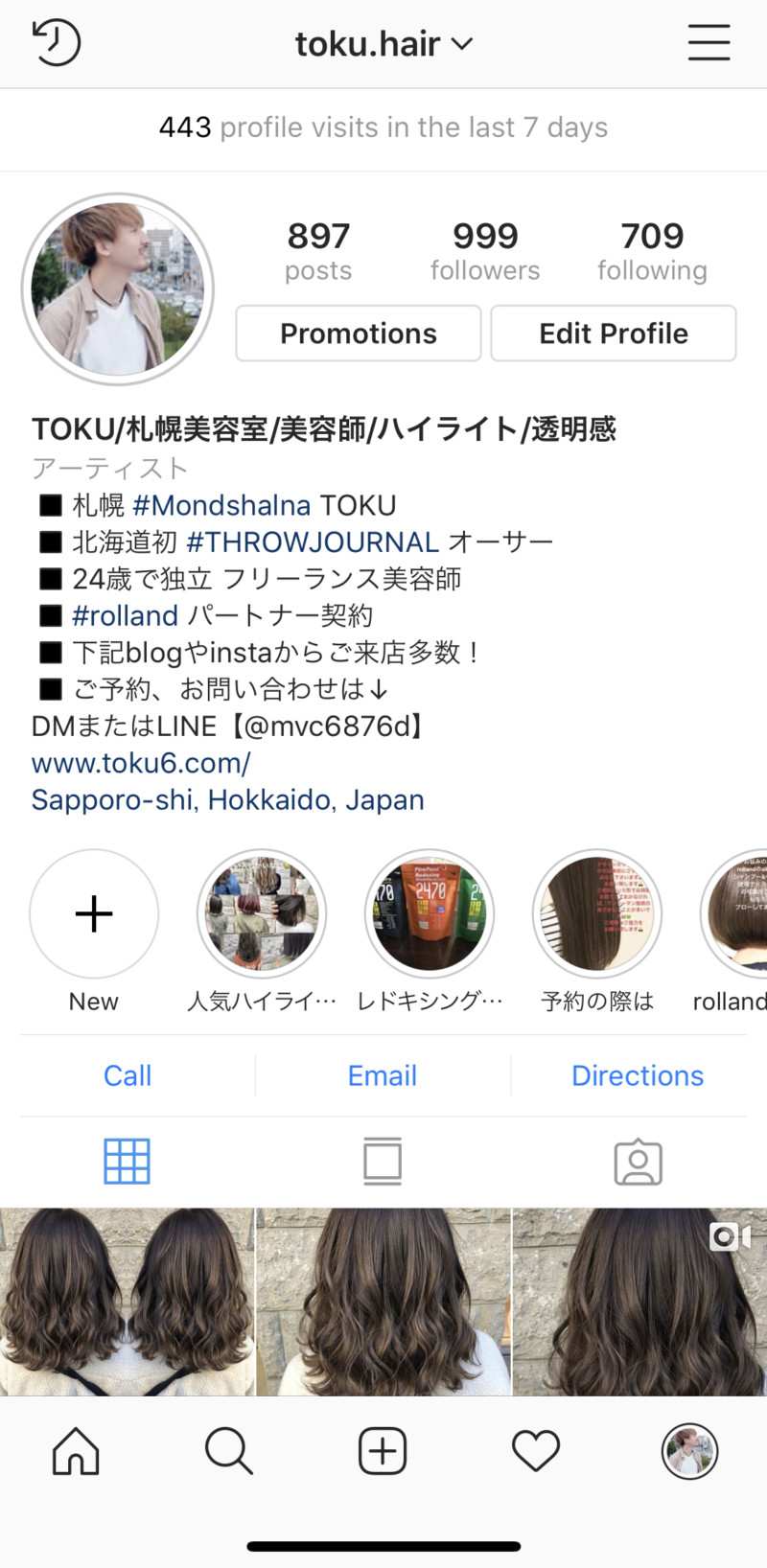Open the hamburger menu
The width and height of the screenshot is (767, 1568).
[709, 43]
